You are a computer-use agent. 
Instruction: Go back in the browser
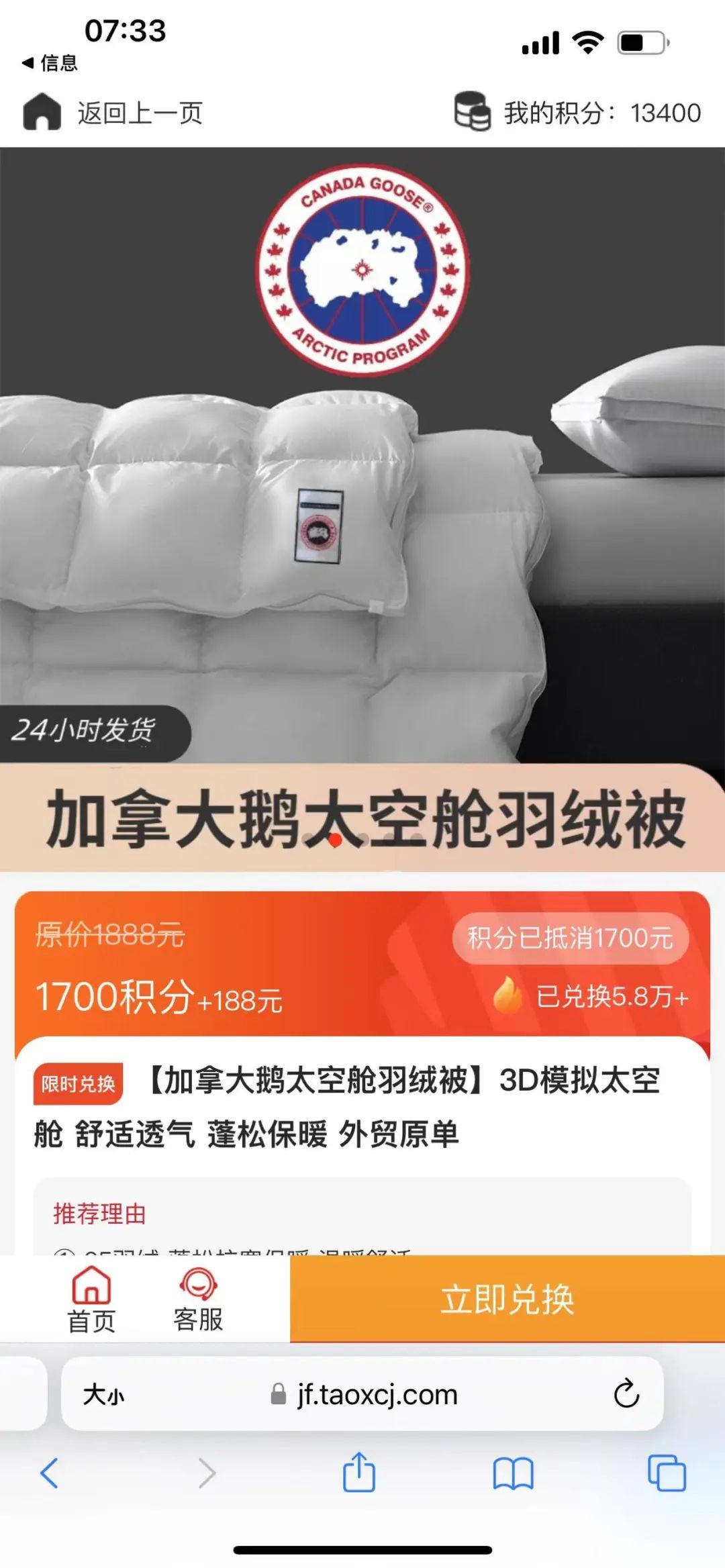point(50,1473)
